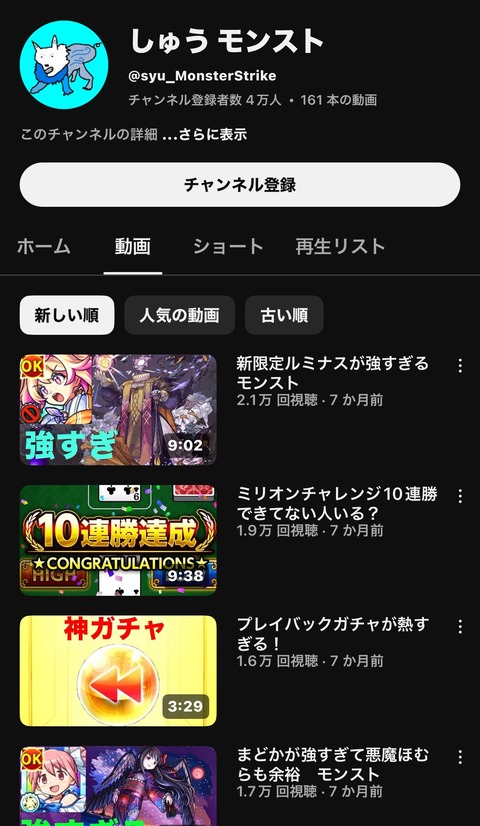Open the 再生リスト tab
The width and height of the screenshot is (480, 826).
click(340, 247)
